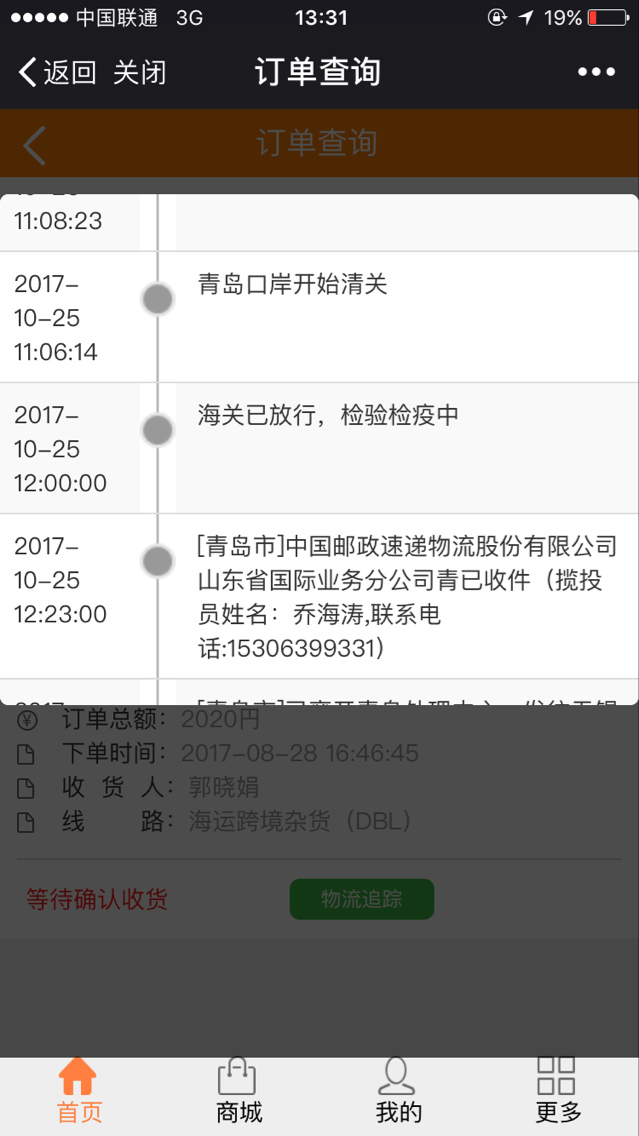Screen dimensions: 639x1136
Task: Tap 返回 to go back
Action: [57, 72]
